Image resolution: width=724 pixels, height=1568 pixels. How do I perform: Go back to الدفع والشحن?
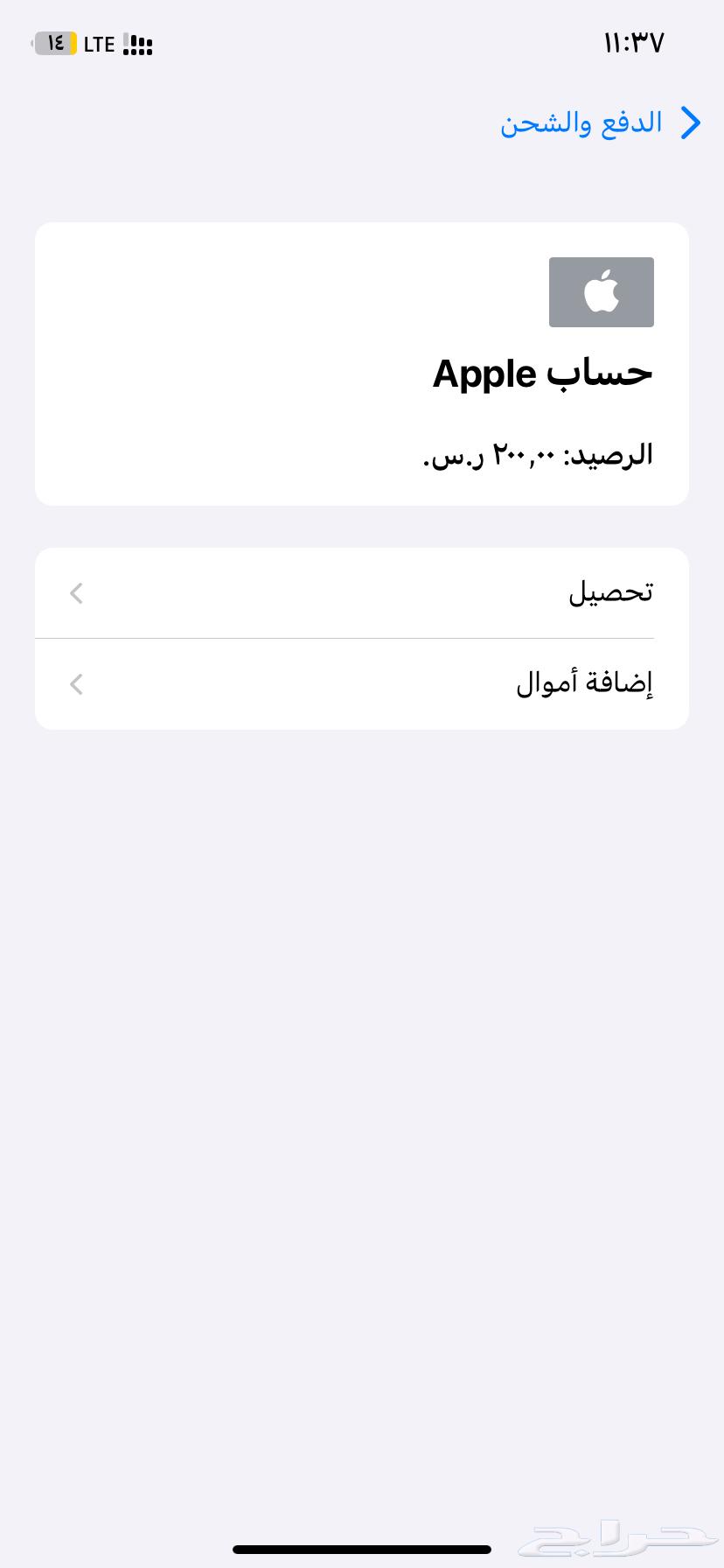coord(581,122)
